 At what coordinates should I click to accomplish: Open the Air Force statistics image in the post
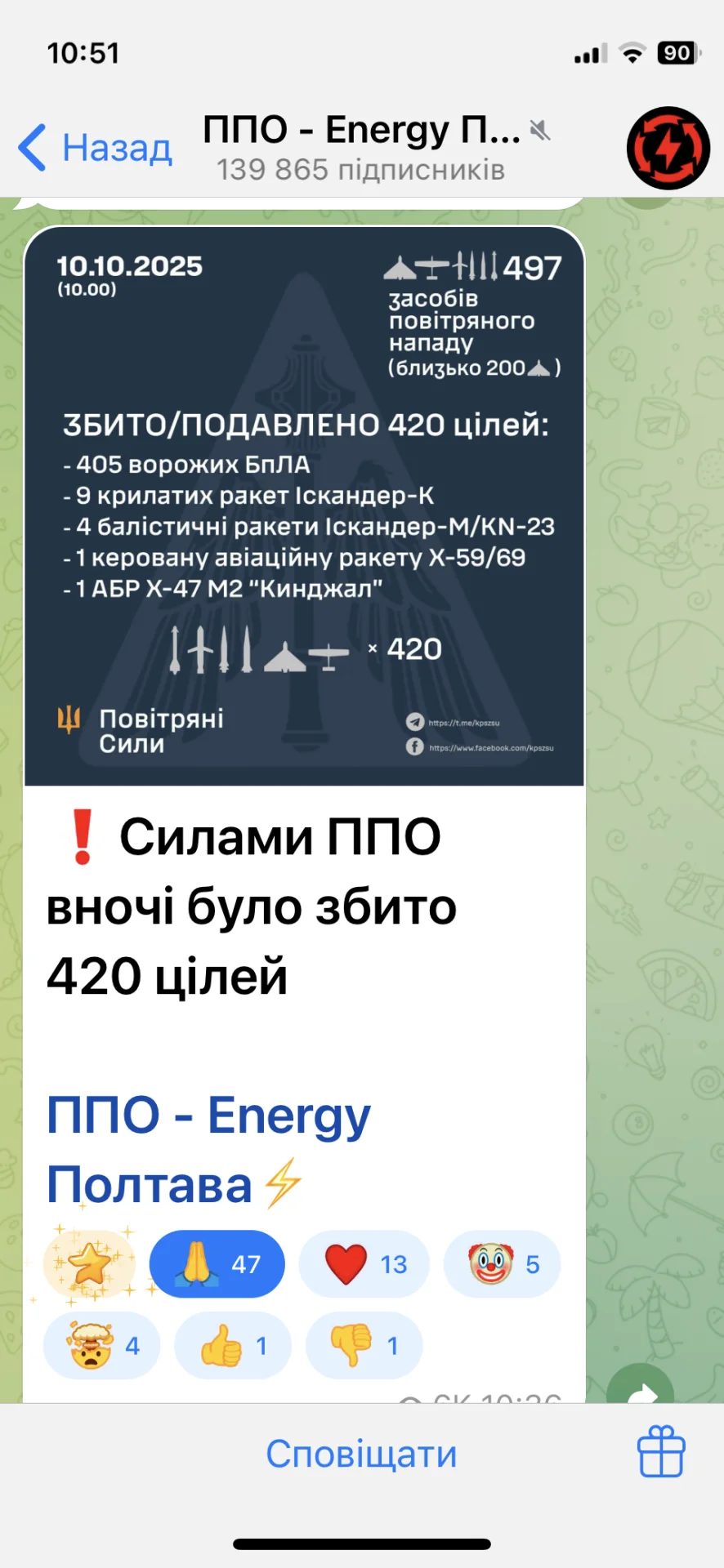pyautogui.click(x=304, y=506)
